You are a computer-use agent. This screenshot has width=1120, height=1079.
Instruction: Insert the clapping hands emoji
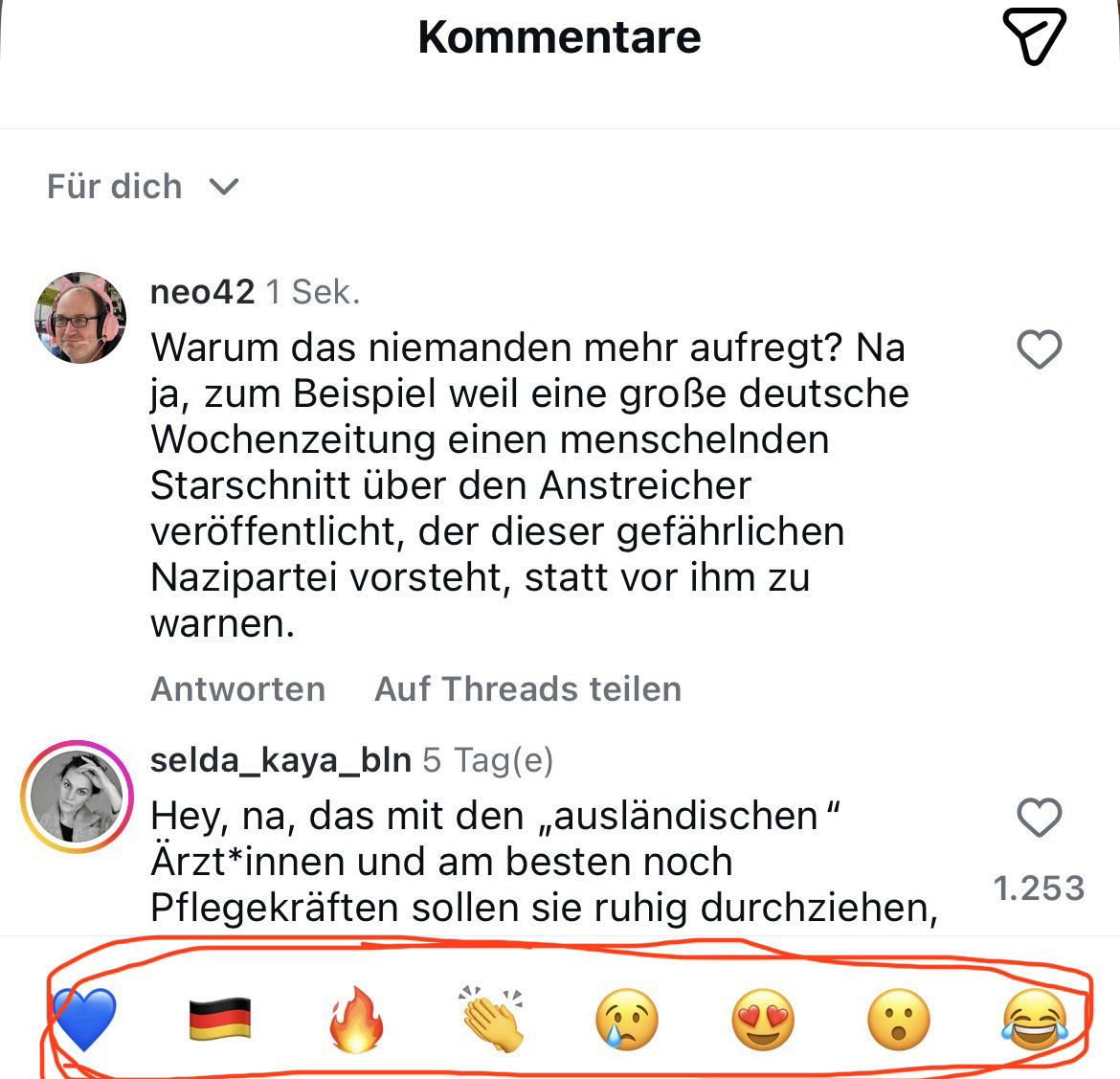[492, 1019]
